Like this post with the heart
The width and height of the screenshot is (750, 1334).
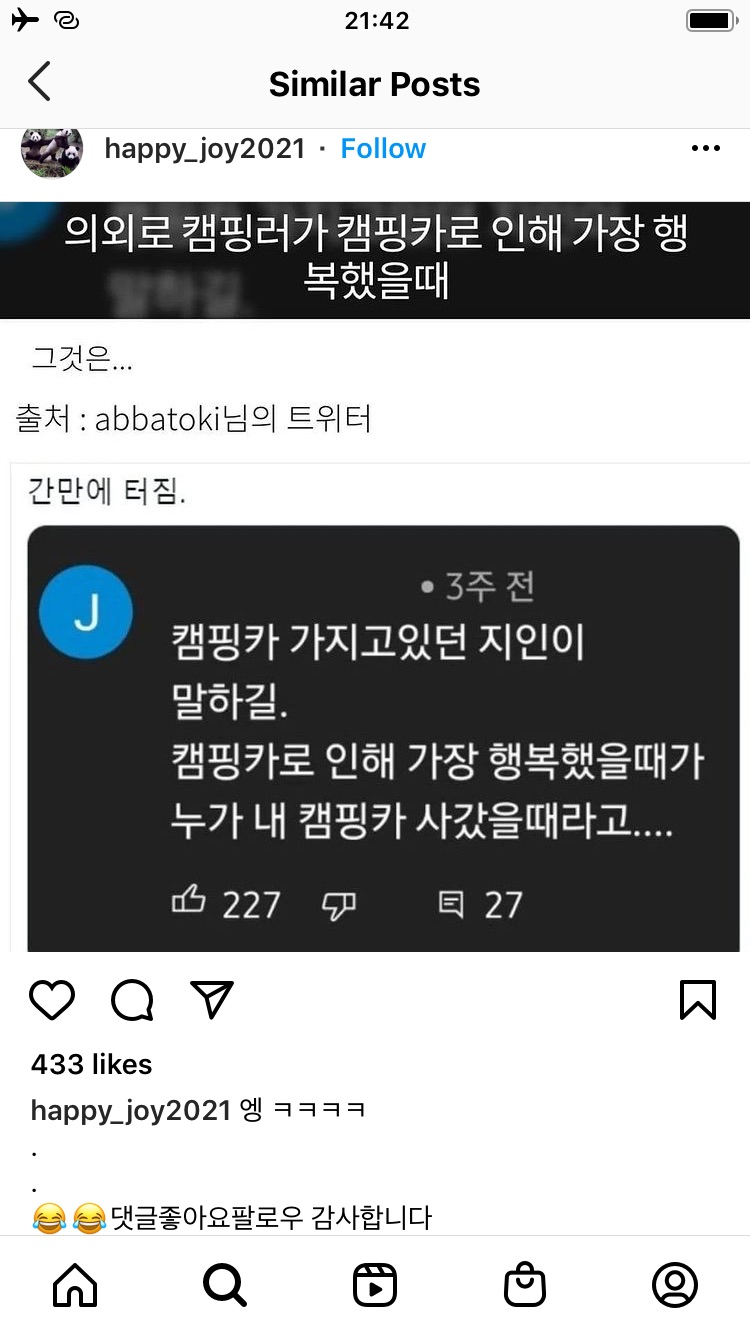click(52, 999)
